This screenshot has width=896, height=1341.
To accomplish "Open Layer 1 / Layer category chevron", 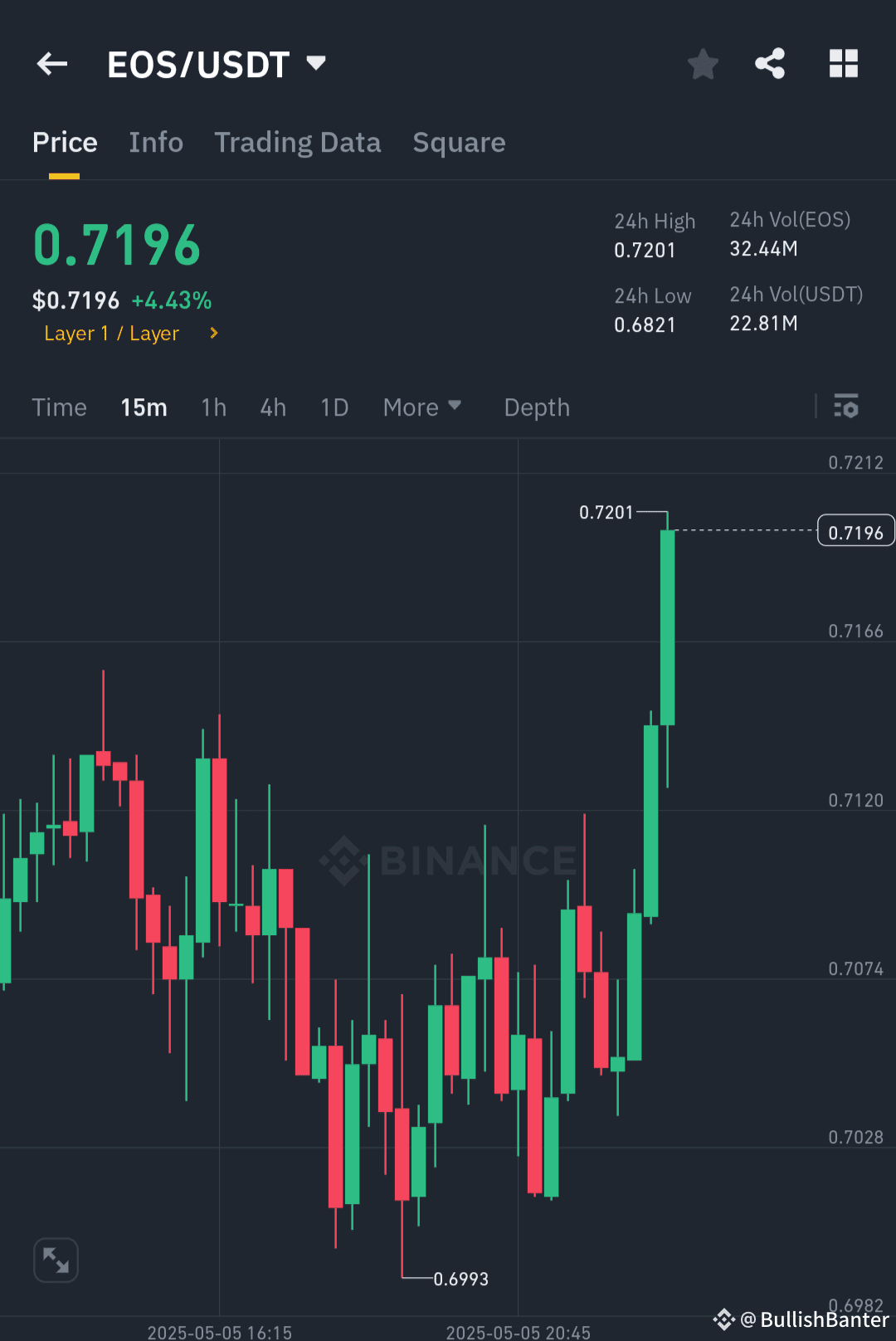I will (213, 333).
